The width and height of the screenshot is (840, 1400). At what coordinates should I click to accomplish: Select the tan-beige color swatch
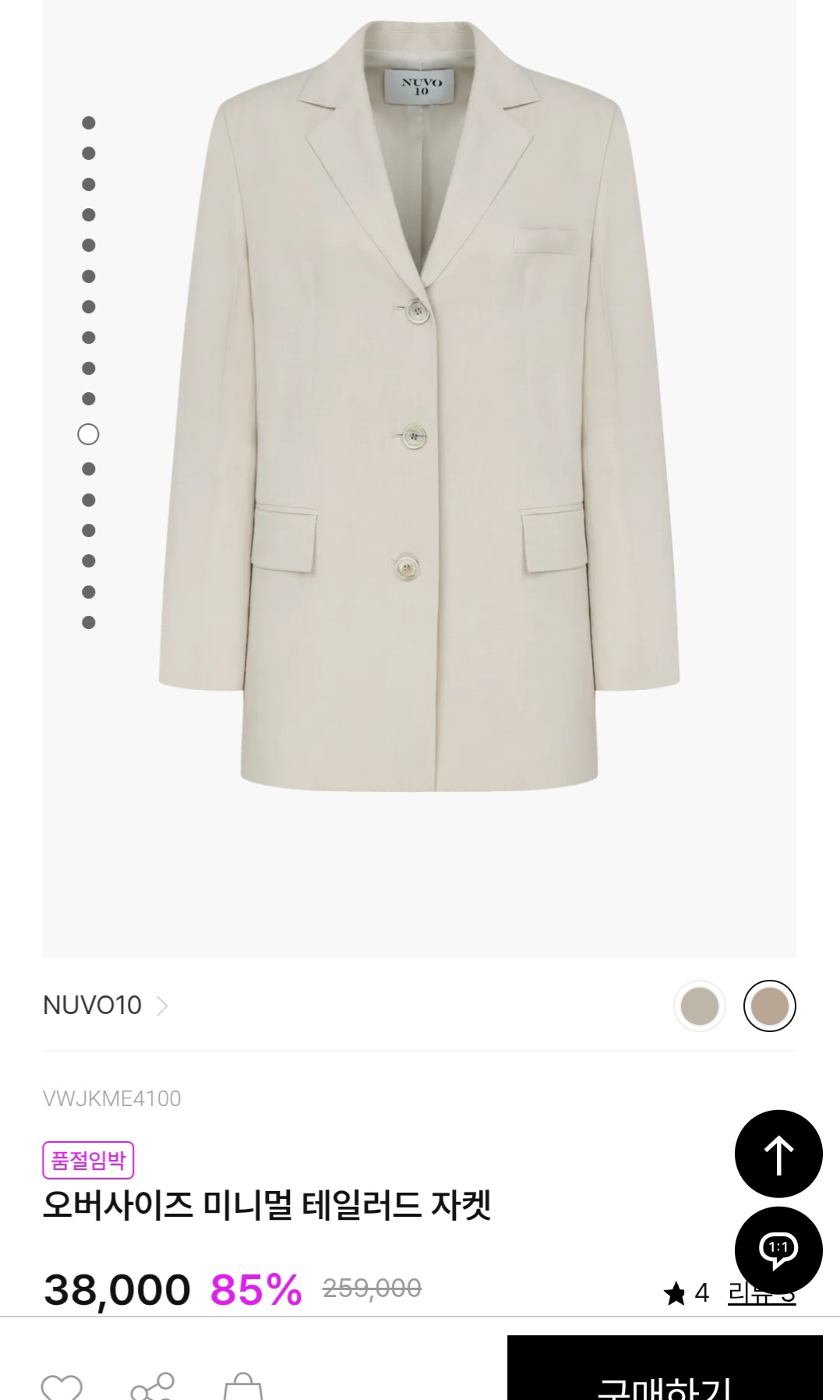point(769,1006)
